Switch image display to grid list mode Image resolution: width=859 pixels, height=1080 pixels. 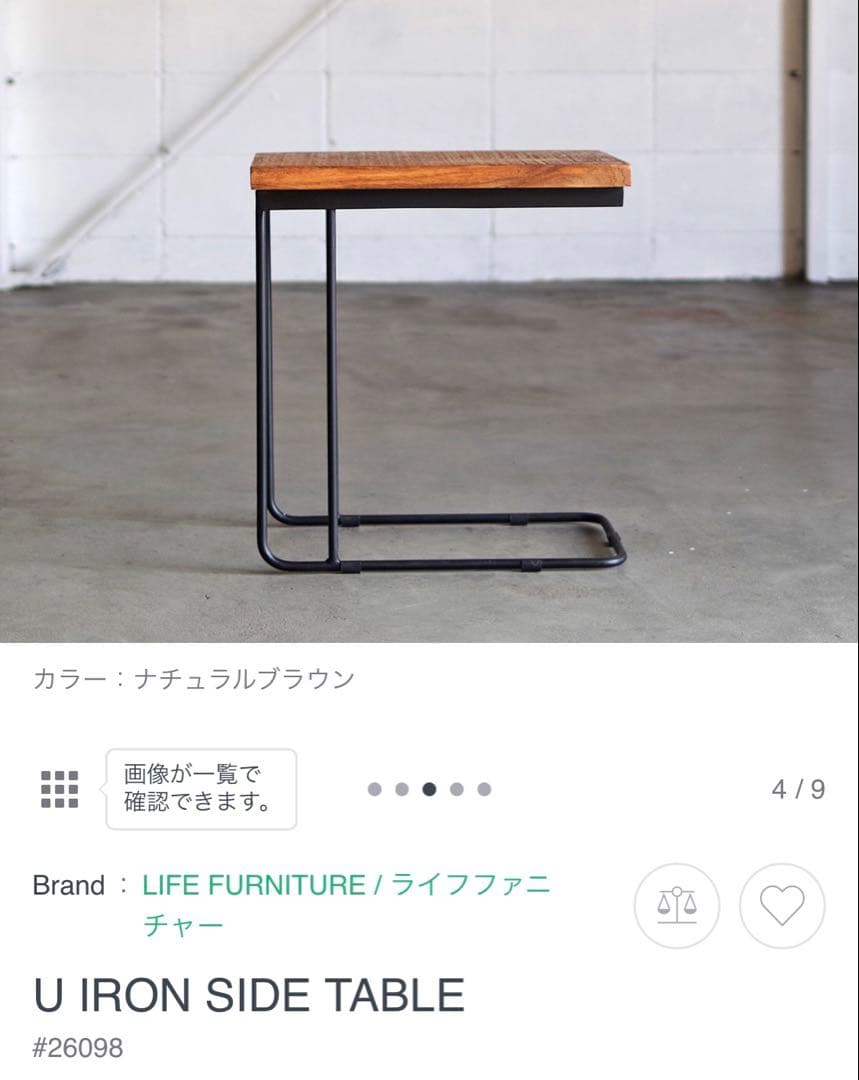pos(62,790)
